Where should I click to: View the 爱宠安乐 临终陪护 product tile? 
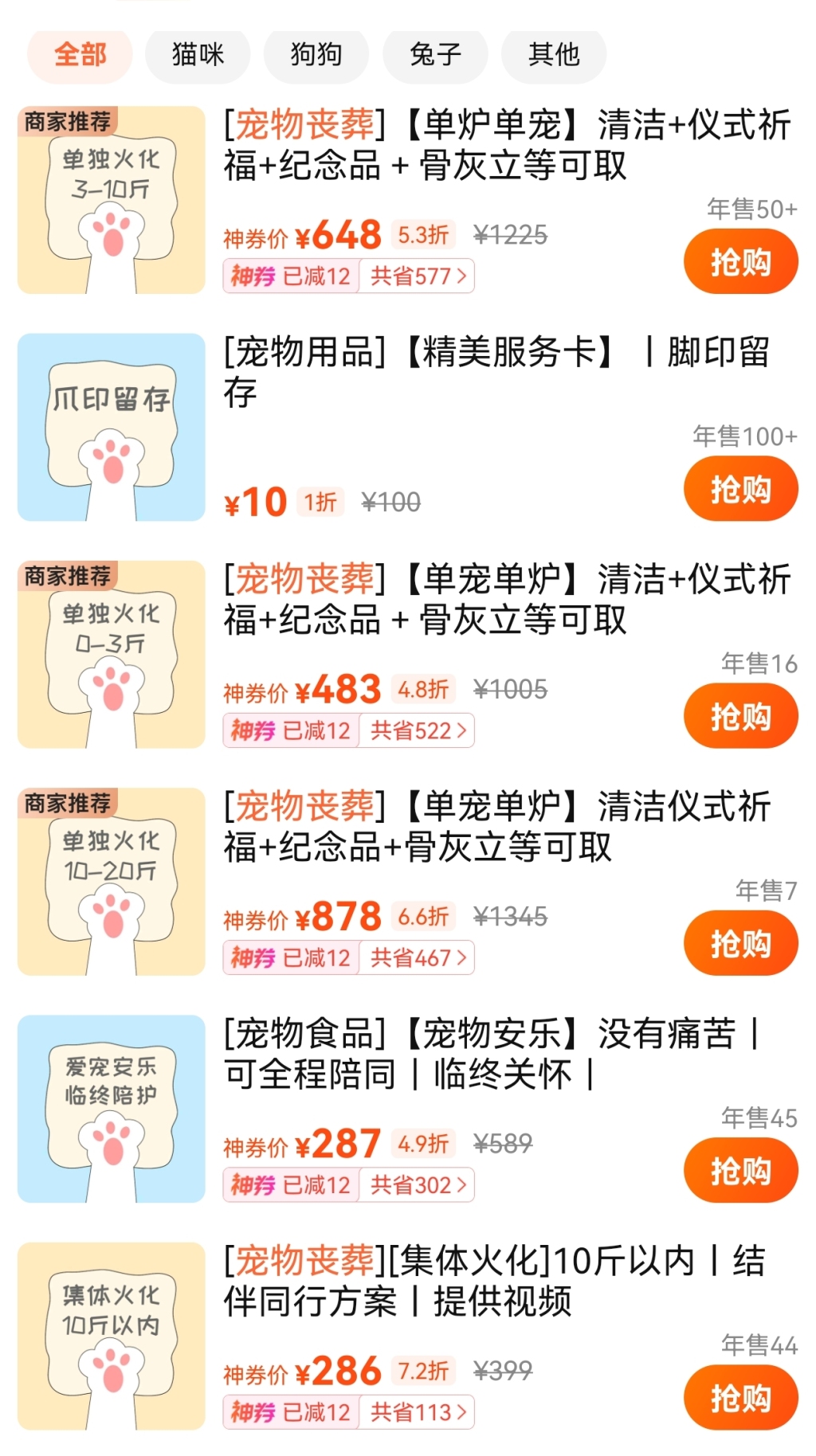tap(112, 1109)
